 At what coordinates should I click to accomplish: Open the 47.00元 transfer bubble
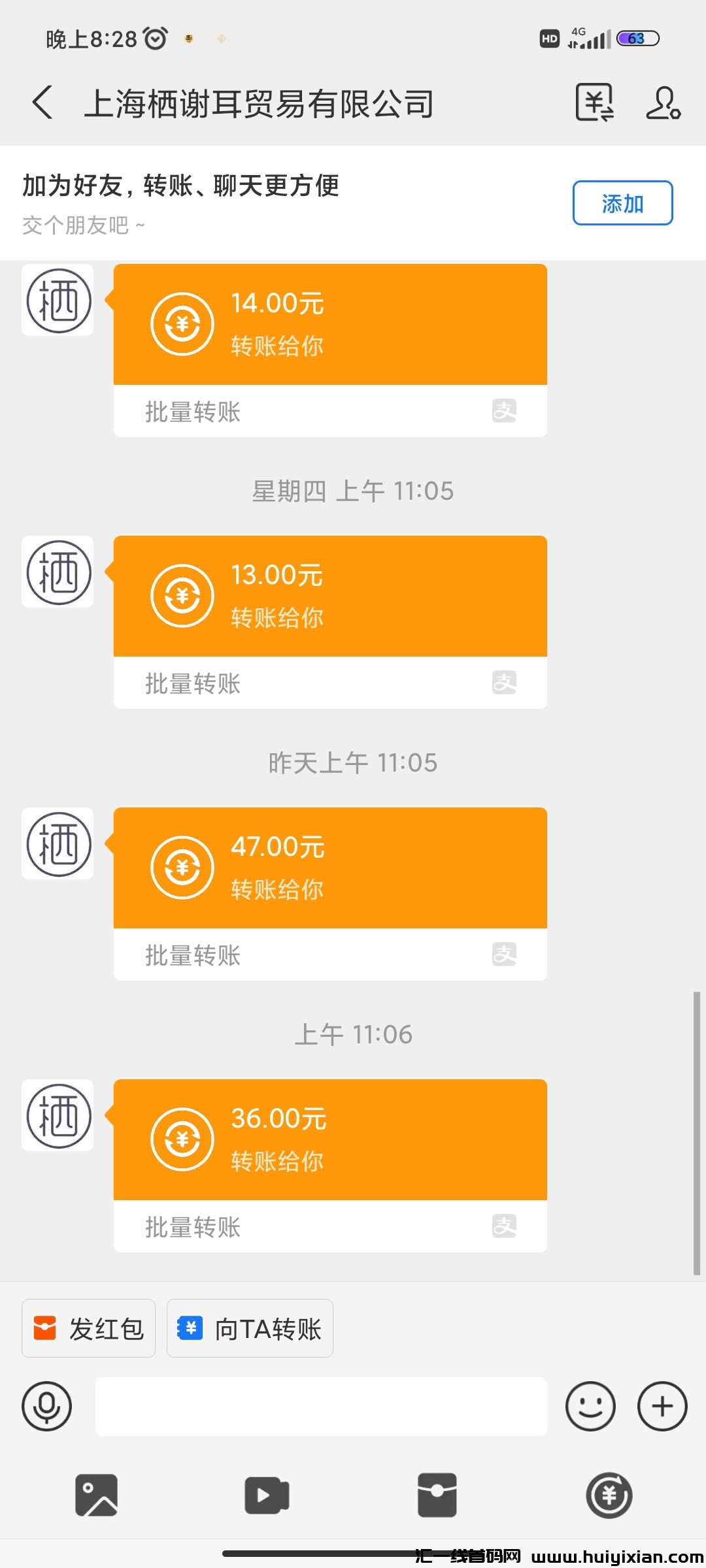329,867
